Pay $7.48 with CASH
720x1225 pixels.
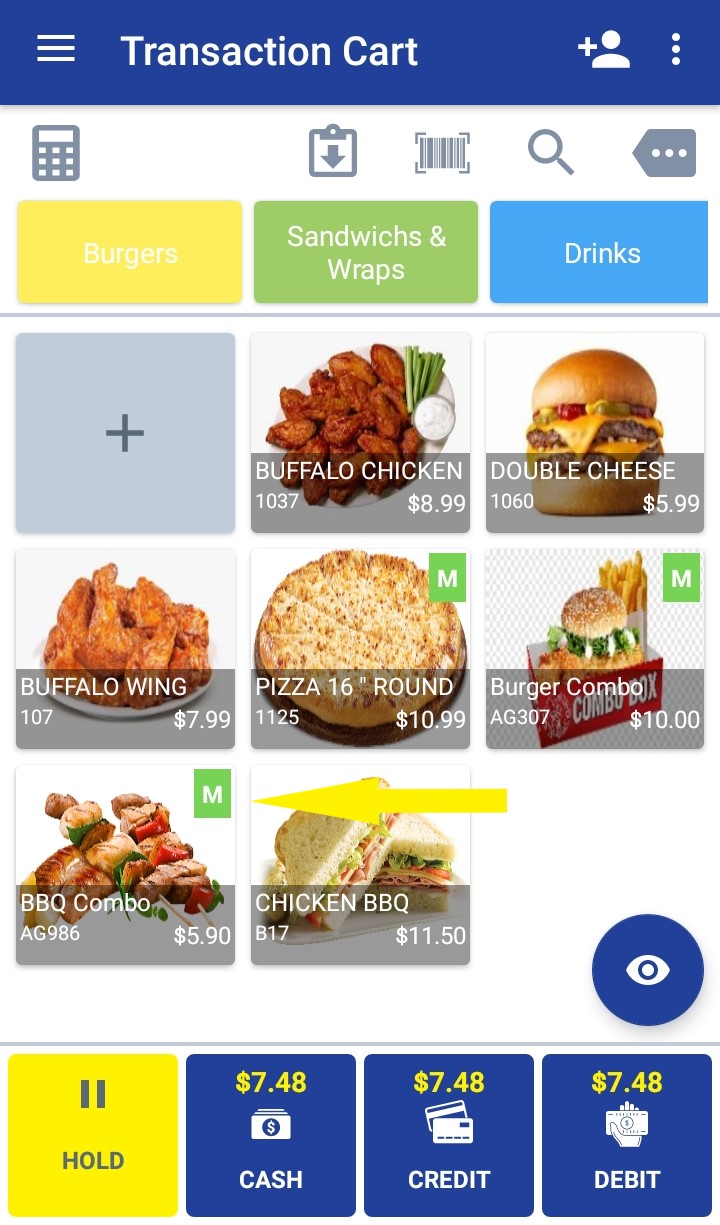click(x=271, y=1135)
